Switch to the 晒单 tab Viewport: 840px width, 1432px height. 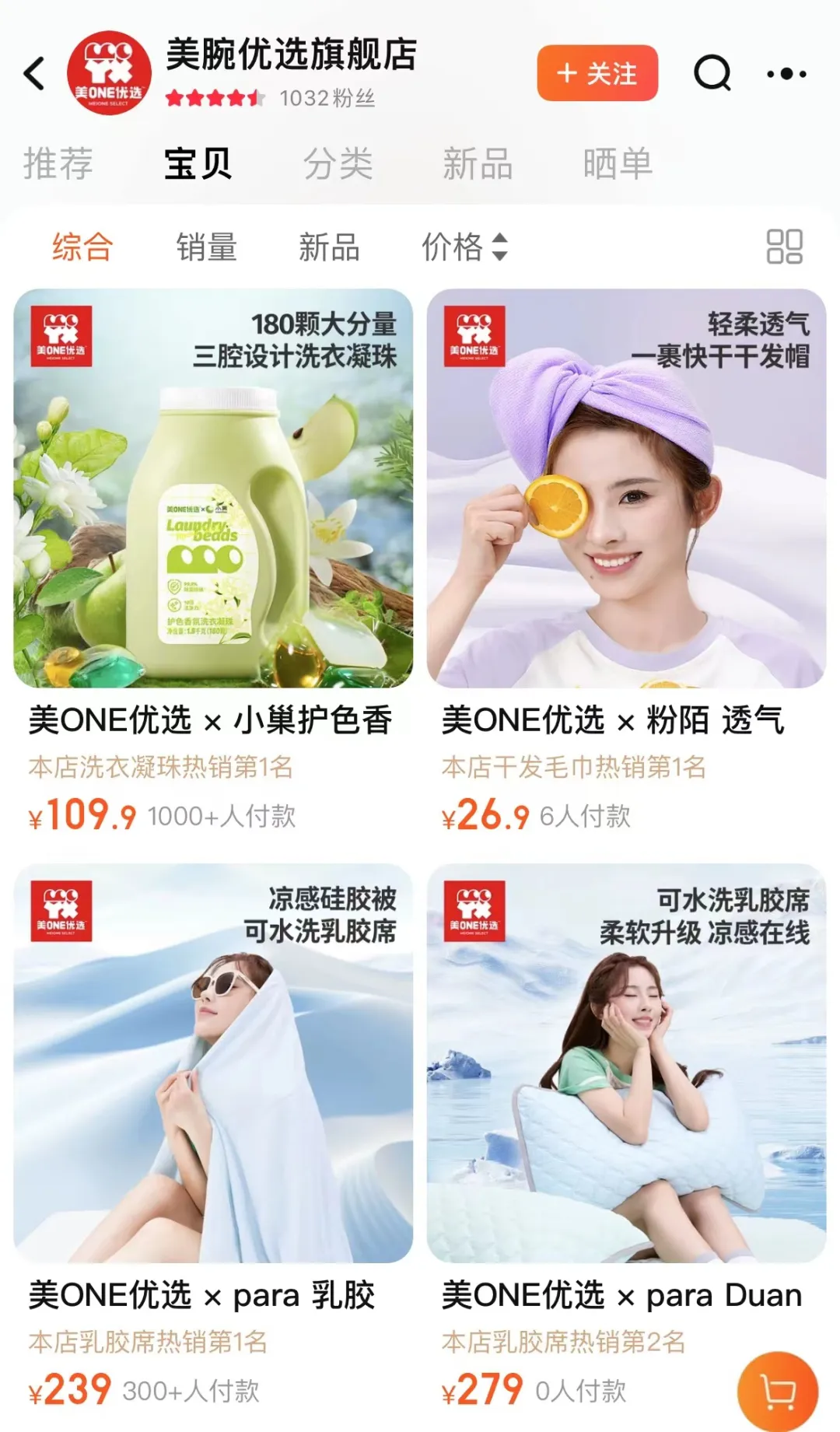[618, 164]
